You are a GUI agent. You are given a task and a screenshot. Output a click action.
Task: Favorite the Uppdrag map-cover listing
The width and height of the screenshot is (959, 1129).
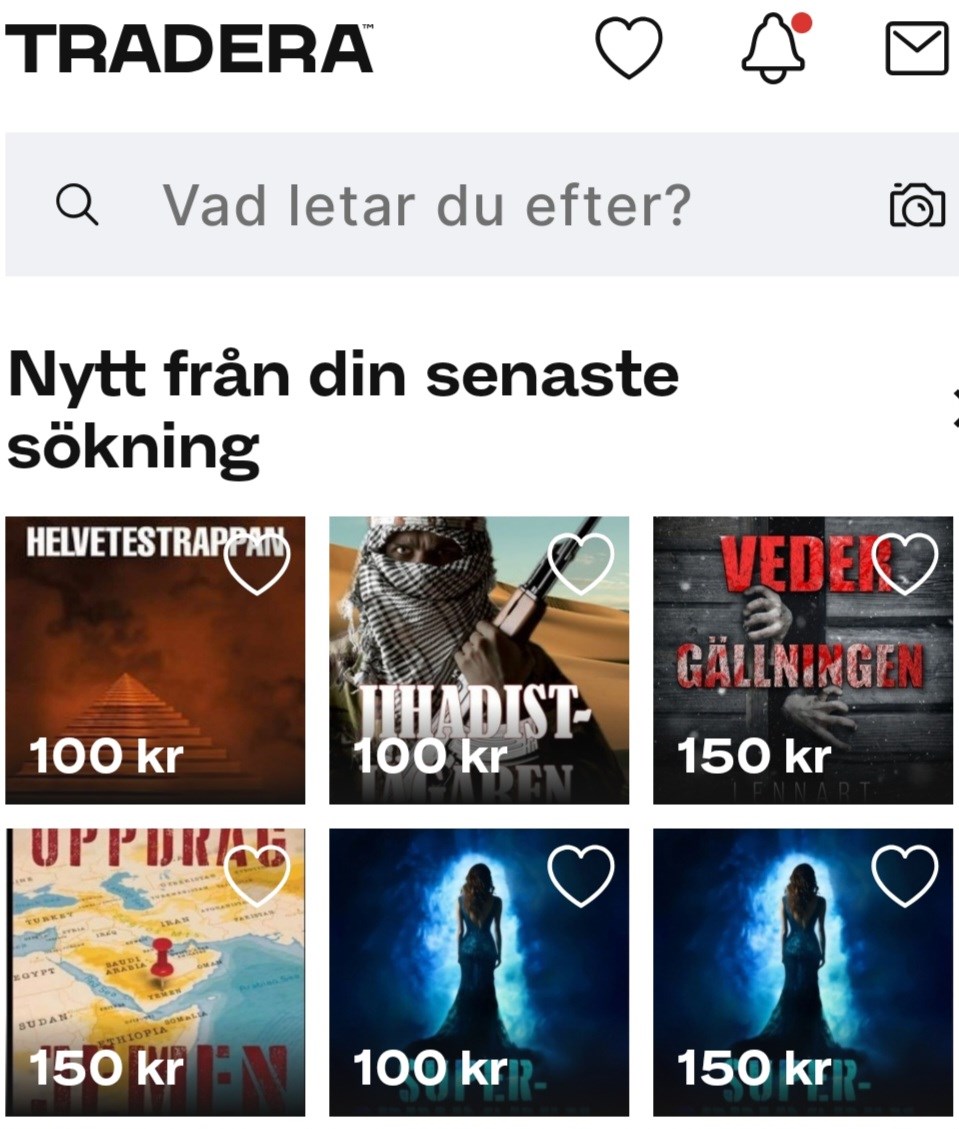[257, 877]
